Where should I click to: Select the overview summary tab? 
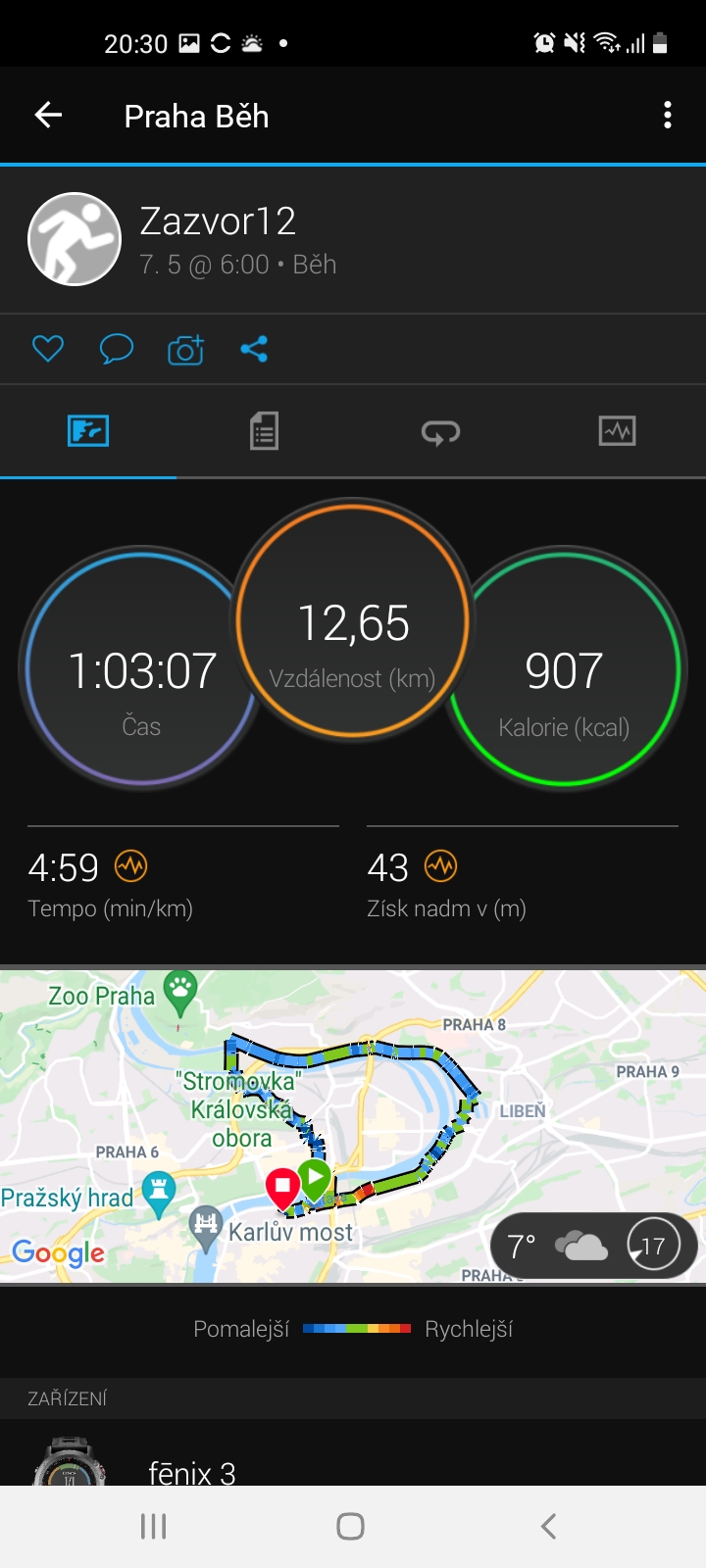(x=88, y=431)
